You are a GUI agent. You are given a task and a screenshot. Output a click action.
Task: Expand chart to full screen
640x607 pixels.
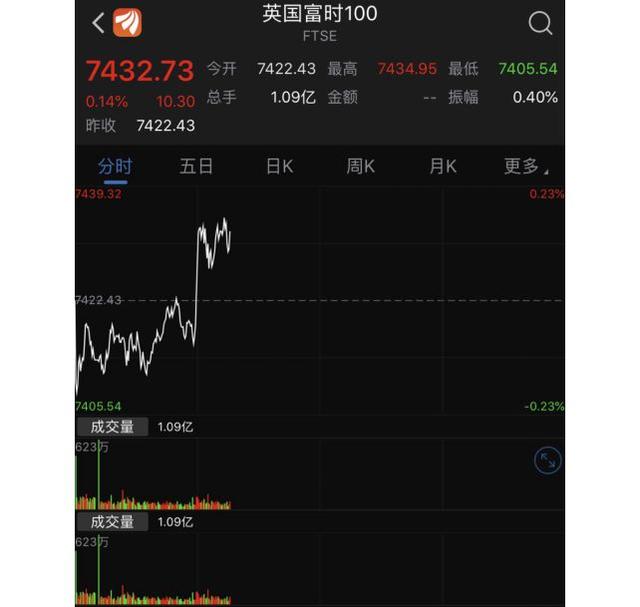(548, 460)
